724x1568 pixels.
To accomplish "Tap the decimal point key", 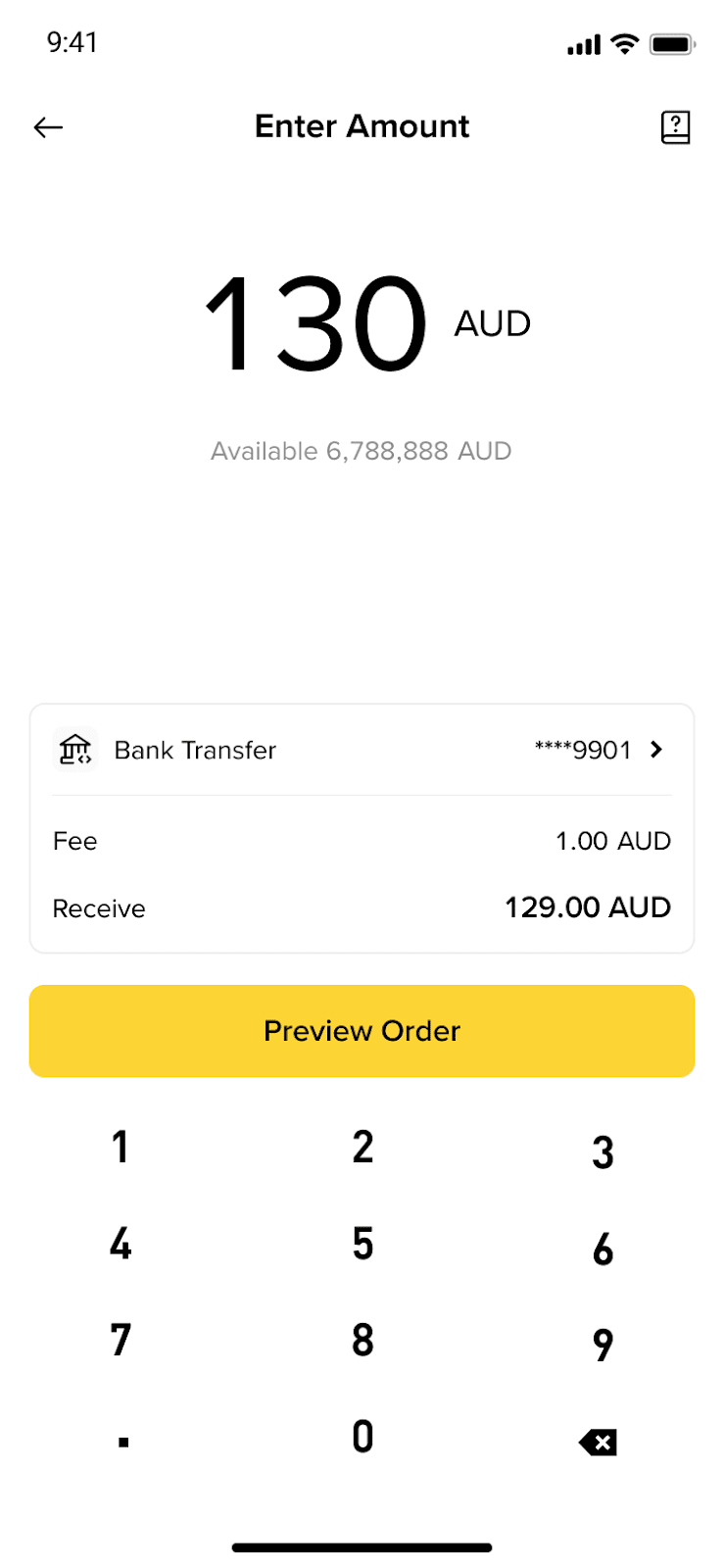I will tap(120, 1439).
